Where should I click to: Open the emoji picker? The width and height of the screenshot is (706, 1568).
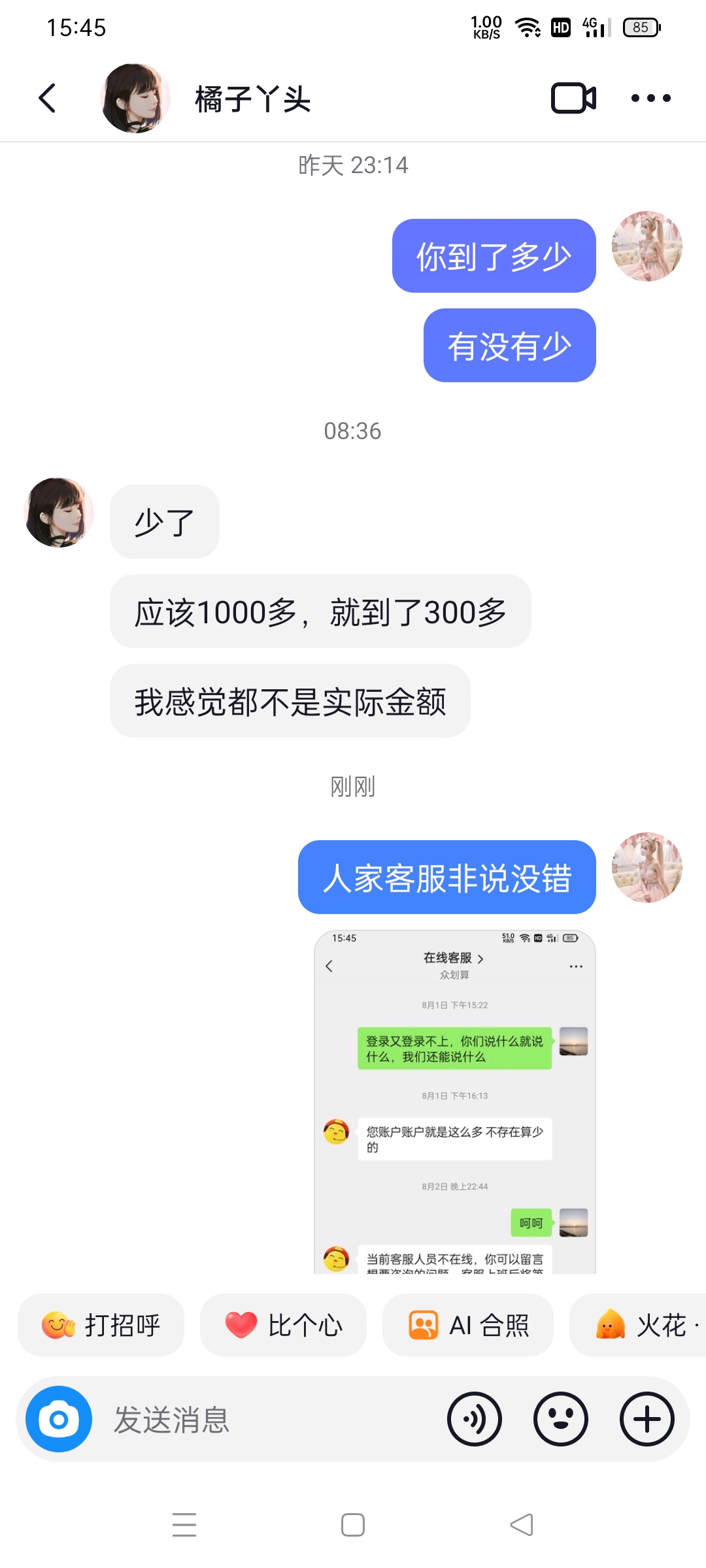[x=560, y=1420]
